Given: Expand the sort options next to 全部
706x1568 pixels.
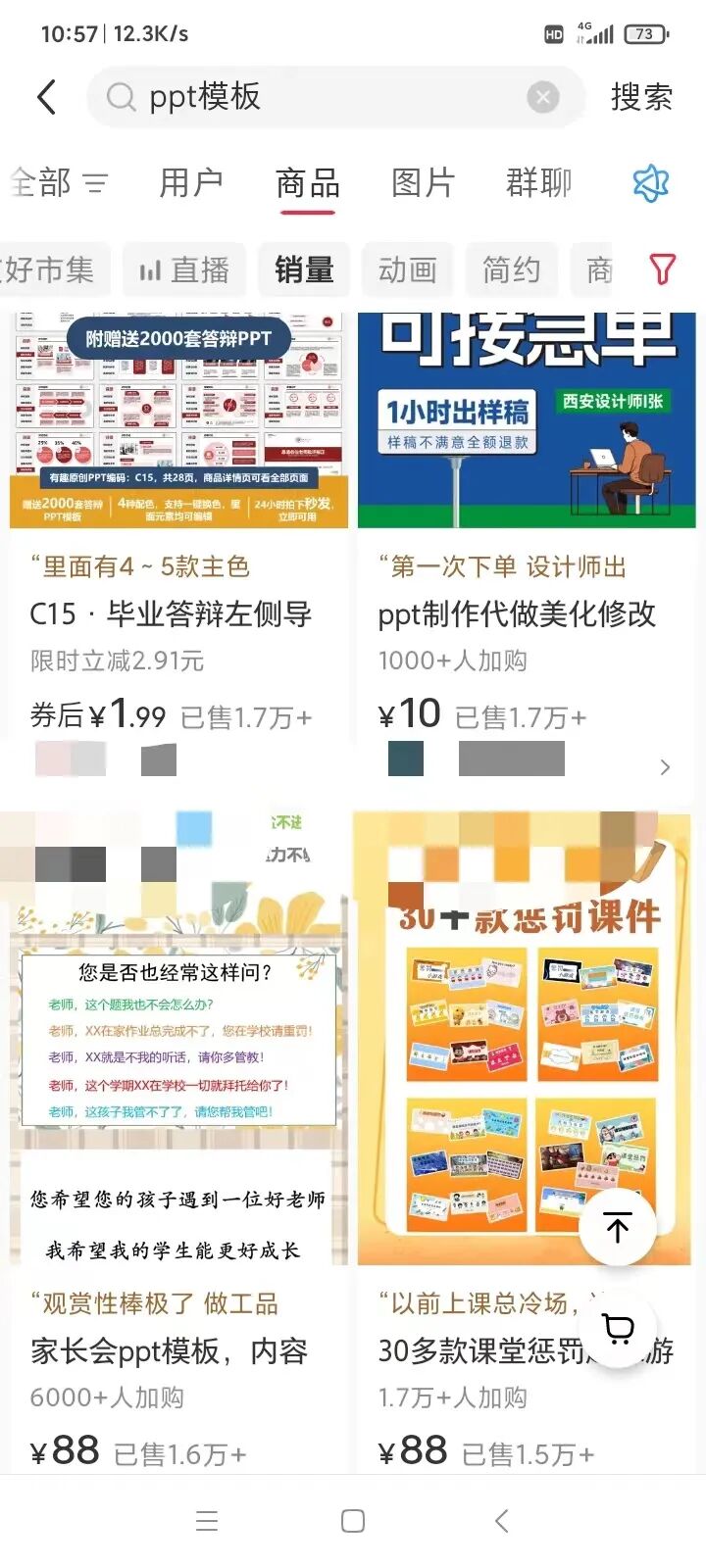Looking at the screenshot, I should 96,182.
